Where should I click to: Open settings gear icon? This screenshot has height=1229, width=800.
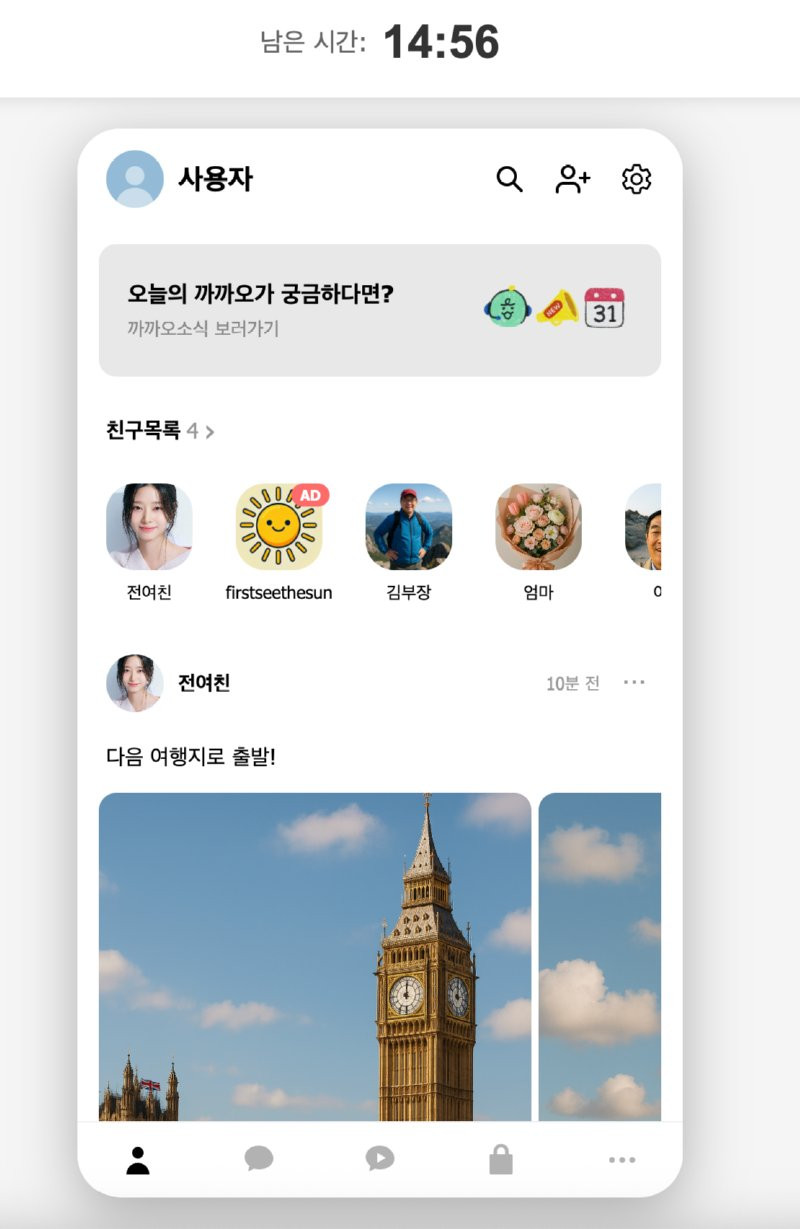[x=636, y=180]
